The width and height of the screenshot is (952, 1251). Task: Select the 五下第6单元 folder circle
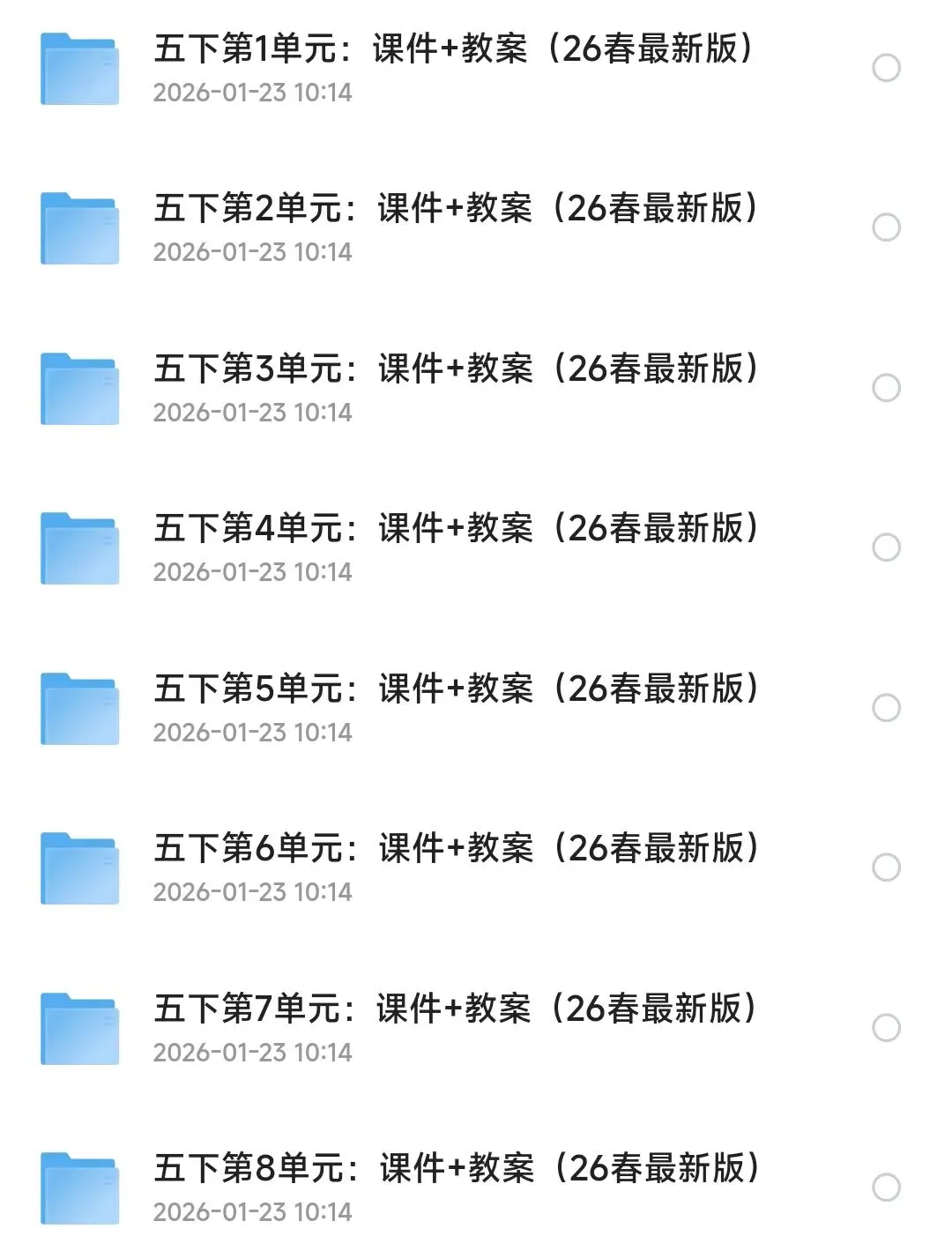point(886,868)
